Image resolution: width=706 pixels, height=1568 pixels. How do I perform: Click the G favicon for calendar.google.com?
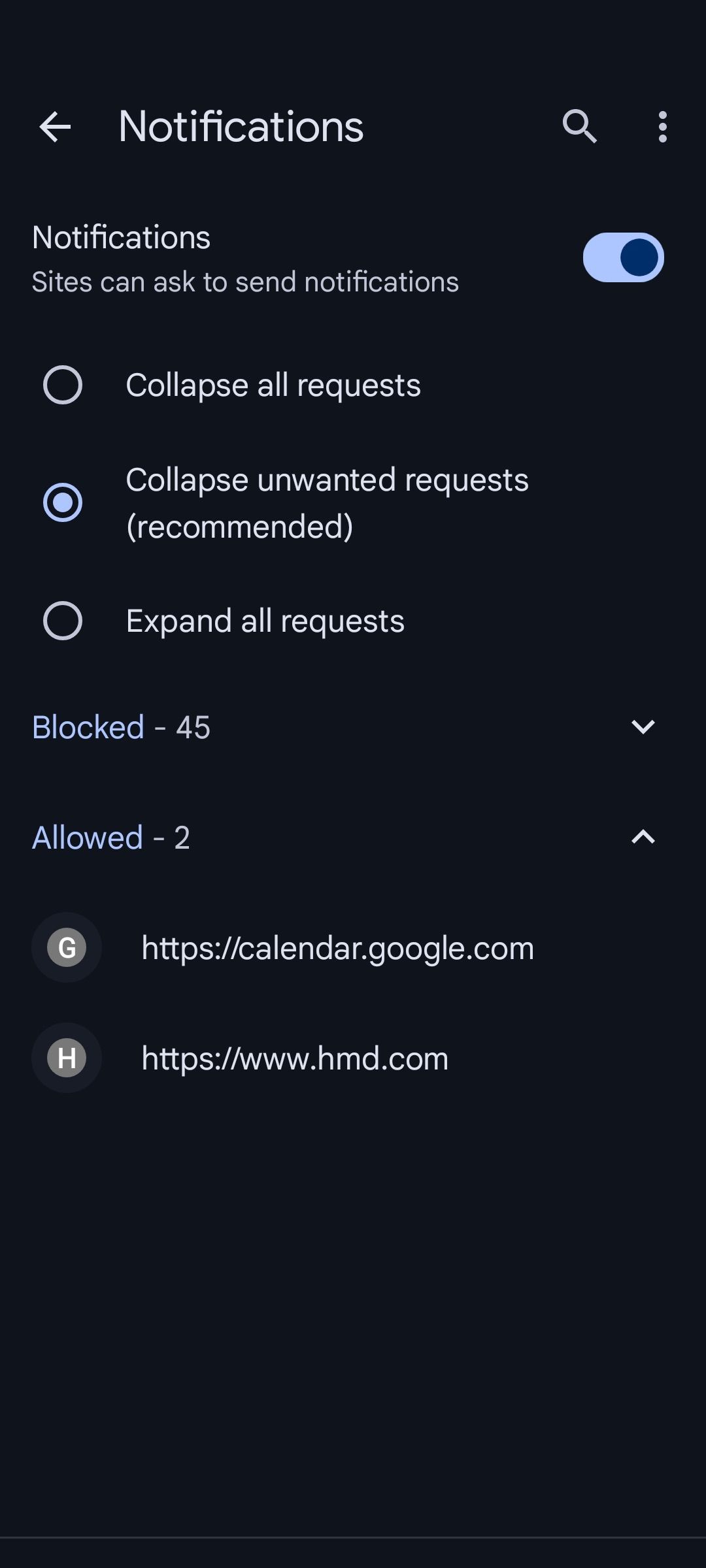pyautogui.click(x=66, y=948)
